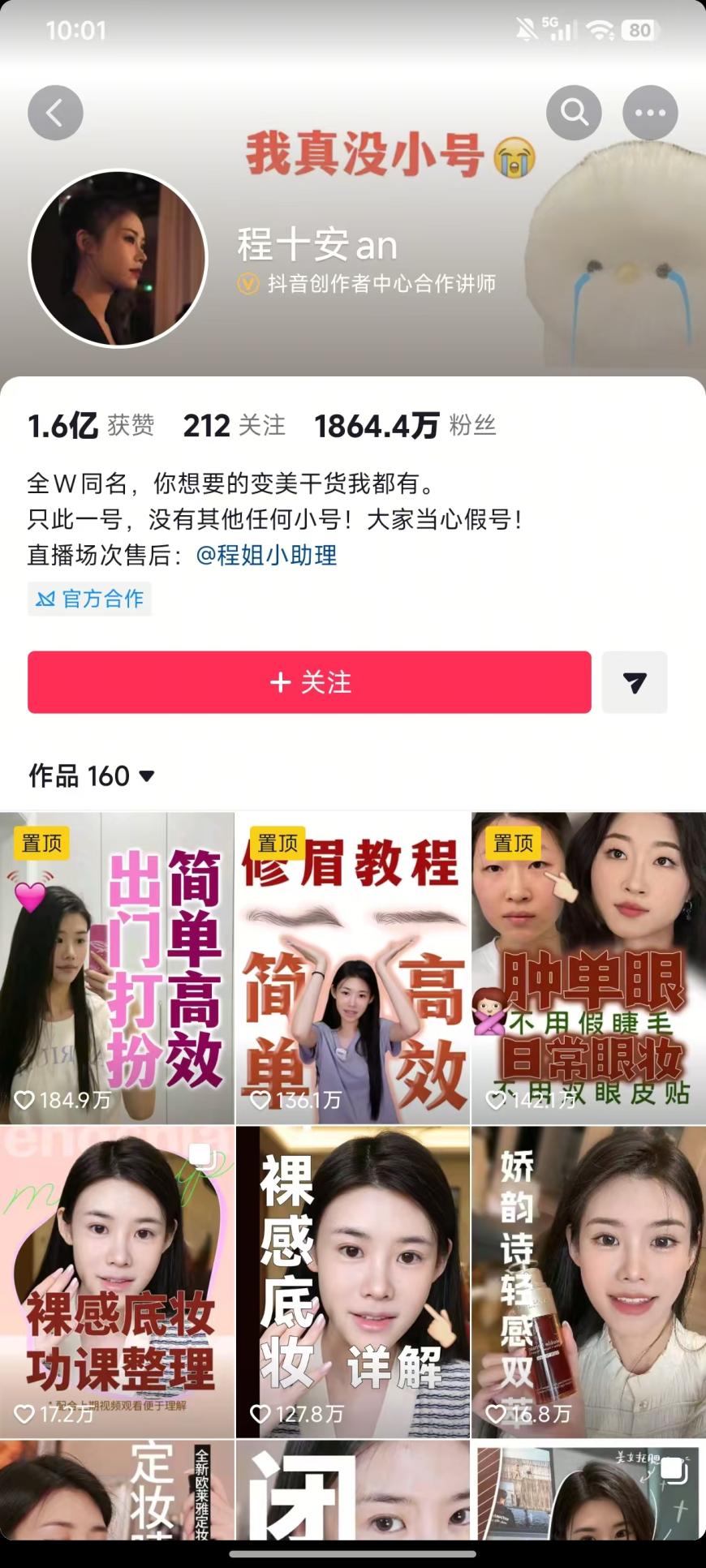The image size is (706, 1568).
Task: Tap the 官方合作 chip
Action: (x=89, y=599)
